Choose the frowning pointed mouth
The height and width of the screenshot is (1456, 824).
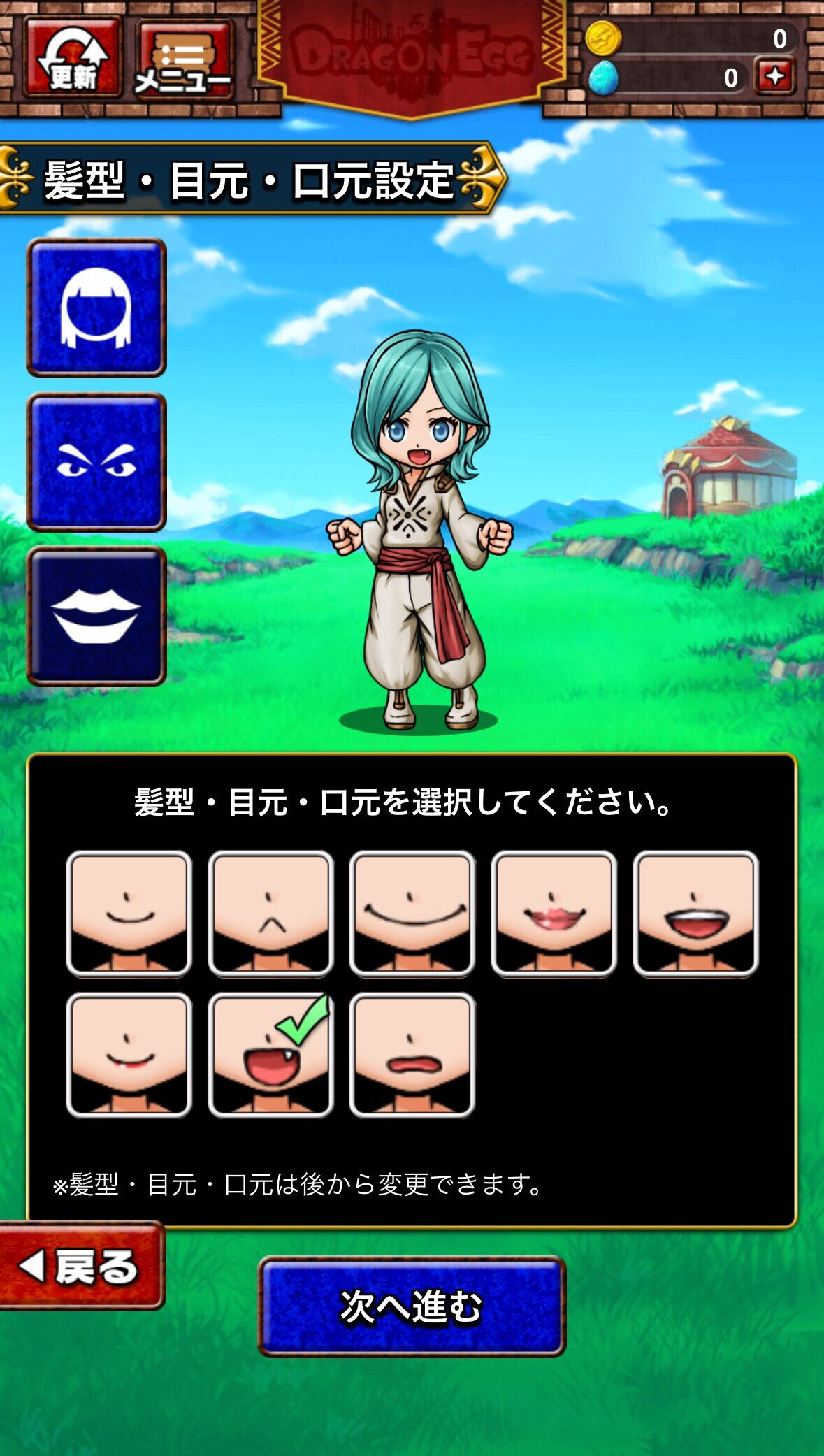coord(271,913)
